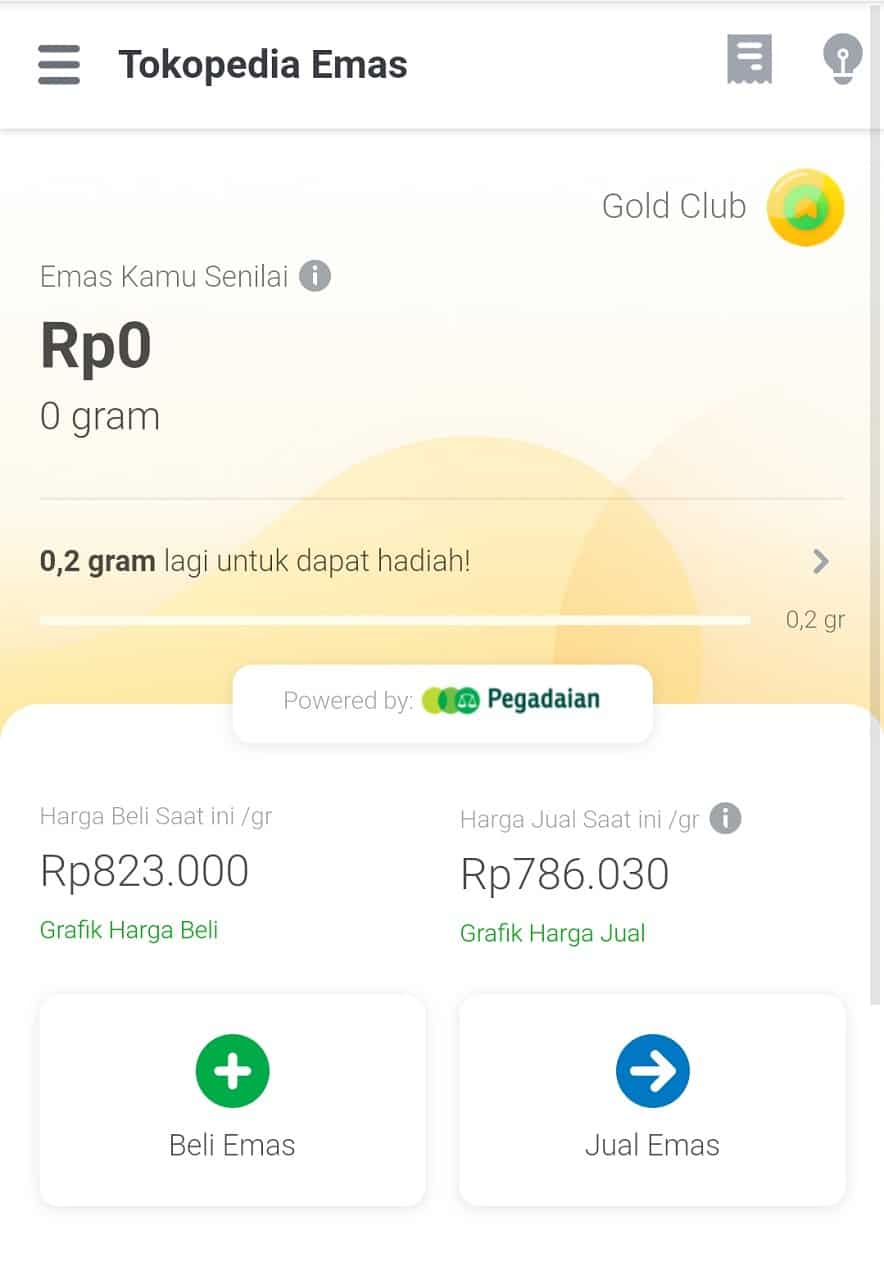View Grafik Harga Jual
The height and width of the screenshot is (1280, 884).
tap(552, 933)
